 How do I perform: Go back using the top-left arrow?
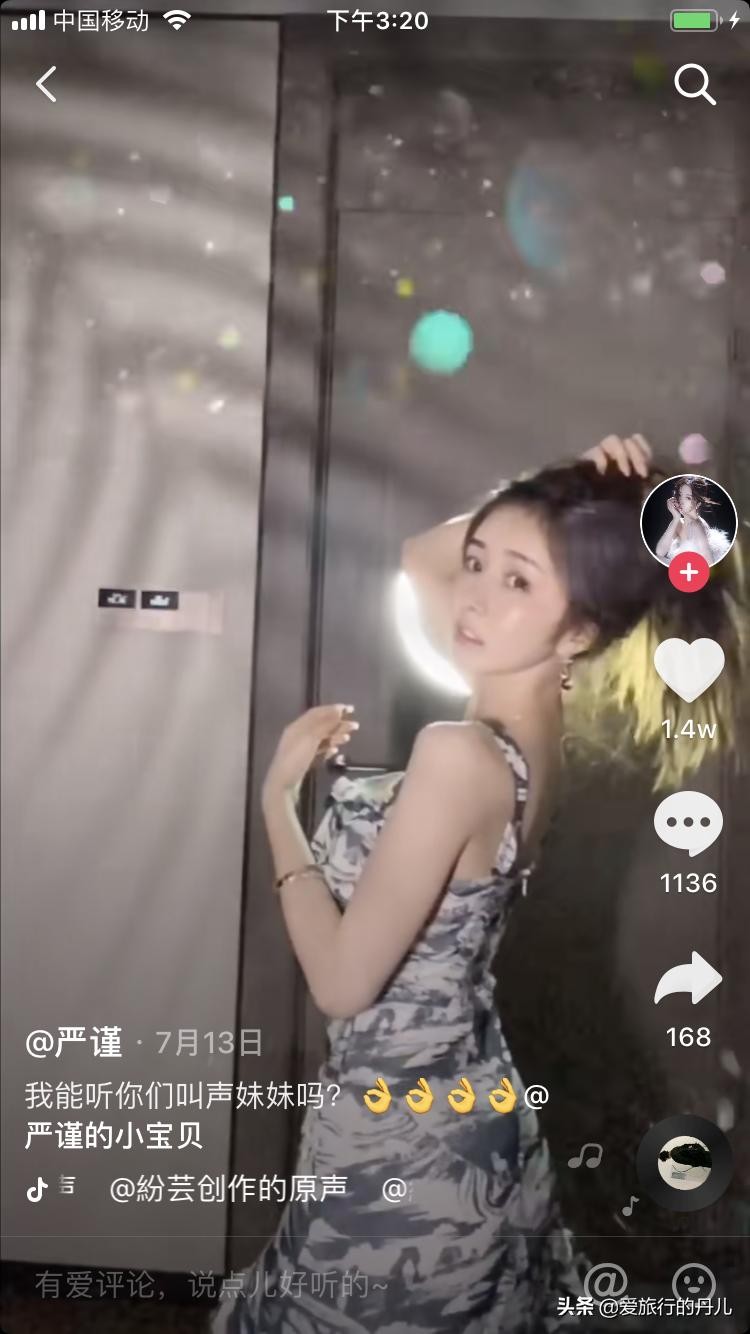[x=46, y=85]
